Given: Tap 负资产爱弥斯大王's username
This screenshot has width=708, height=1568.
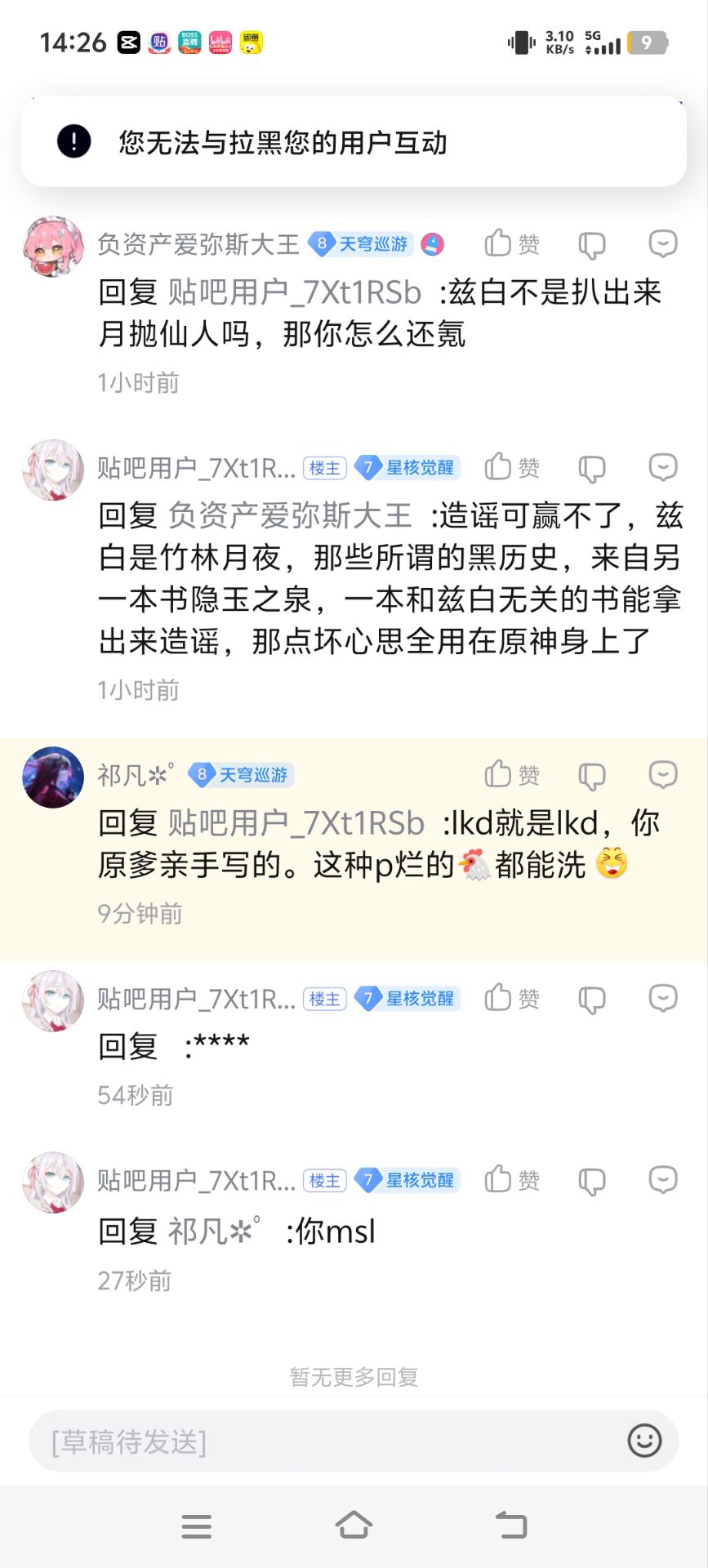Looking at the screenshot, I should (198, 244).
